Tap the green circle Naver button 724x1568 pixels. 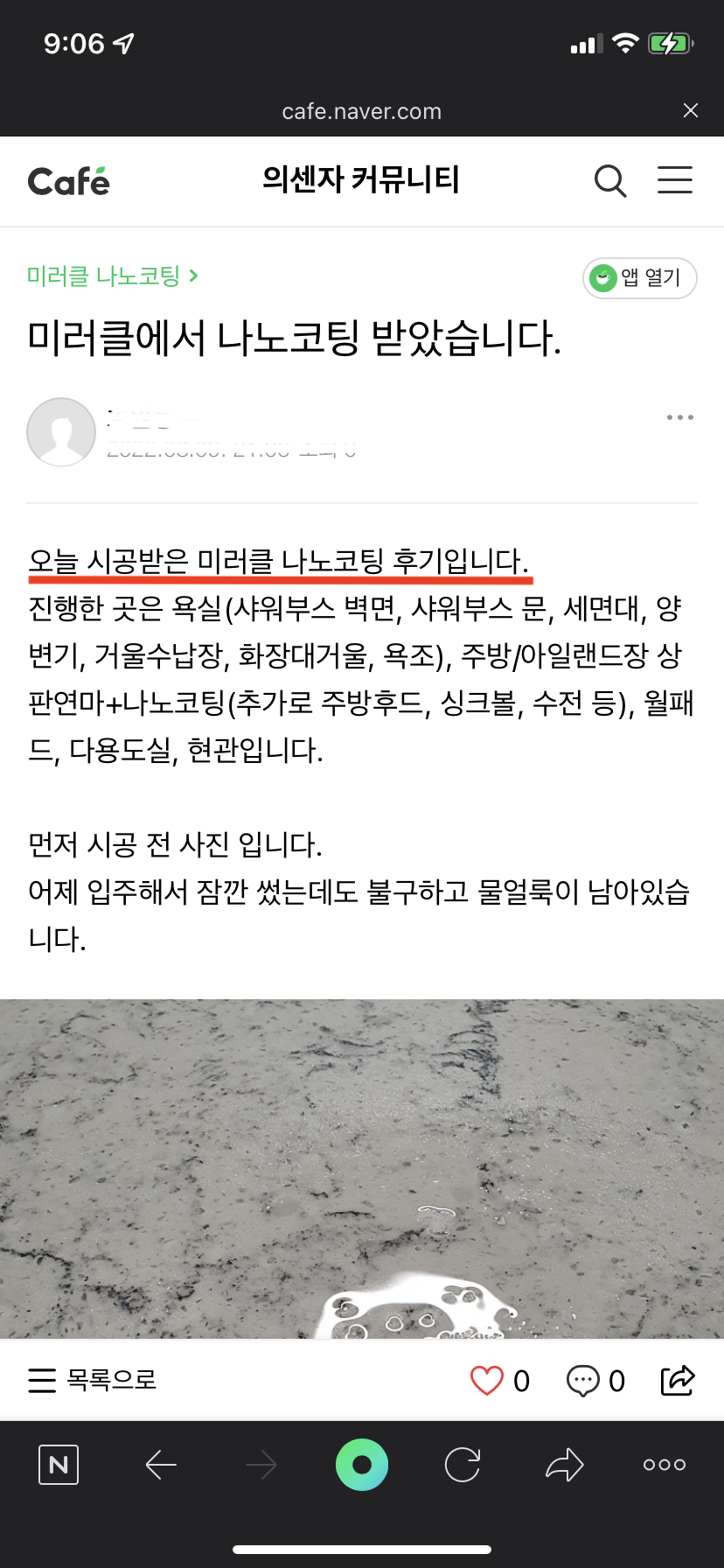(x=362, y=1465)
